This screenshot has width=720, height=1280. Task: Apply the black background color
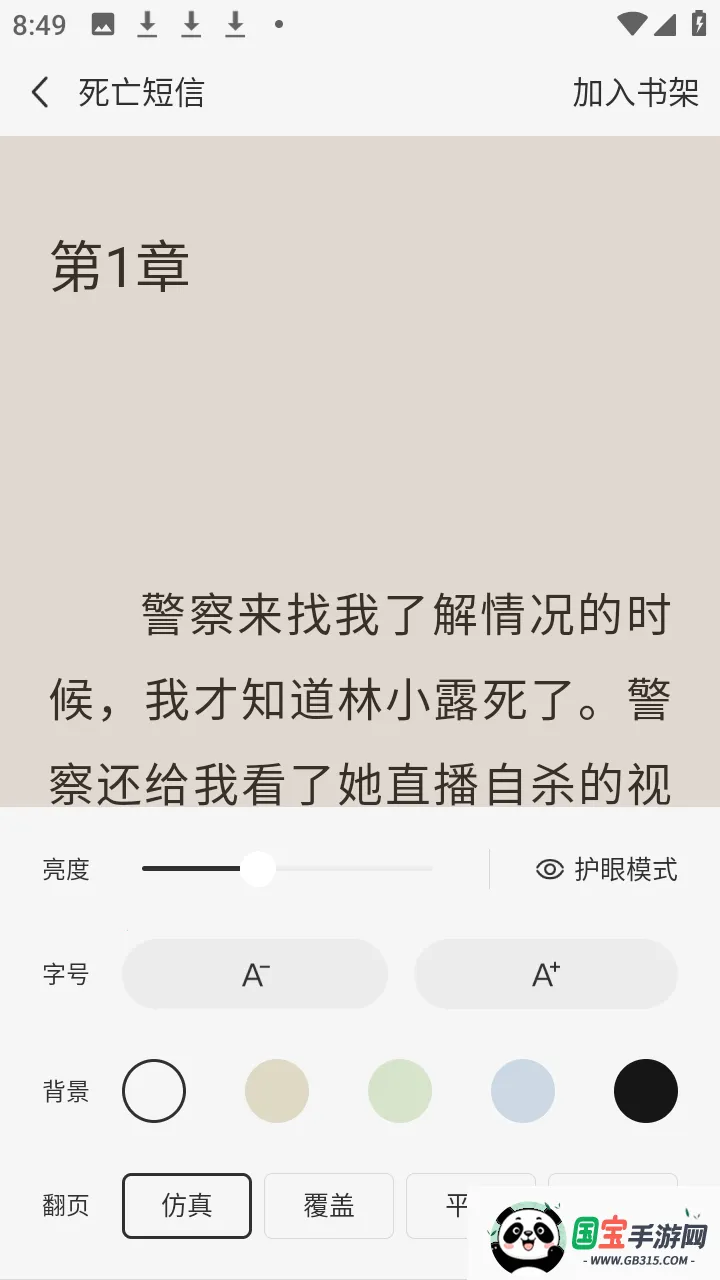coord(646,1091)
